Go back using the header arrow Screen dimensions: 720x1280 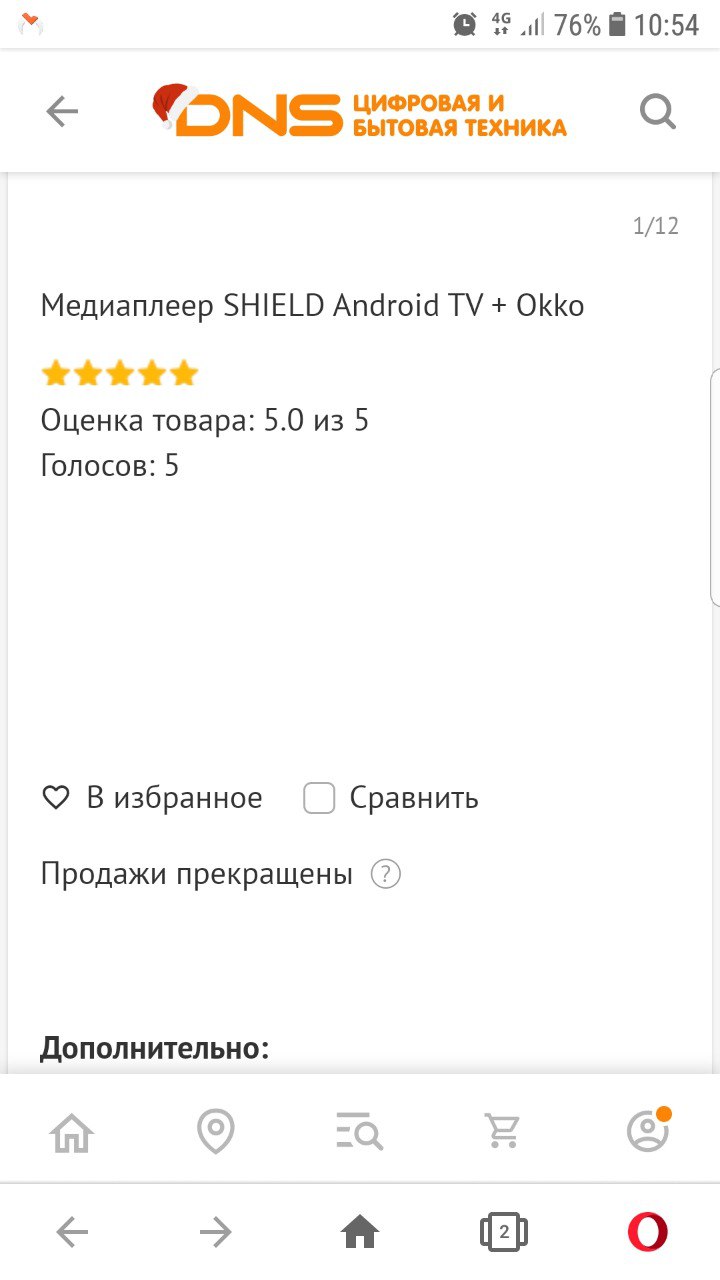tap(62, 112)
